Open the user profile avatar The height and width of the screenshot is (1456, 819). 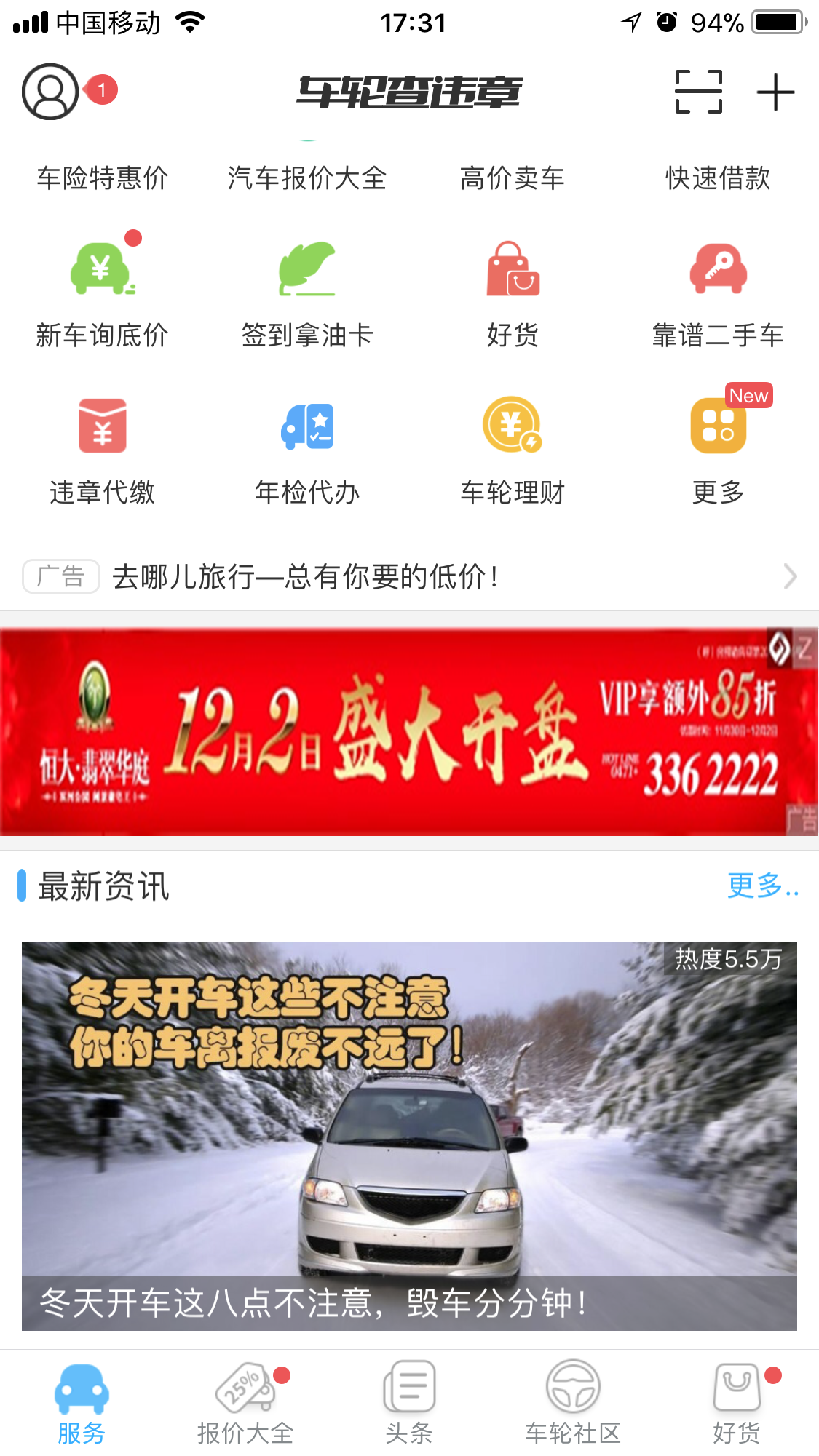[x=50, y=92]
